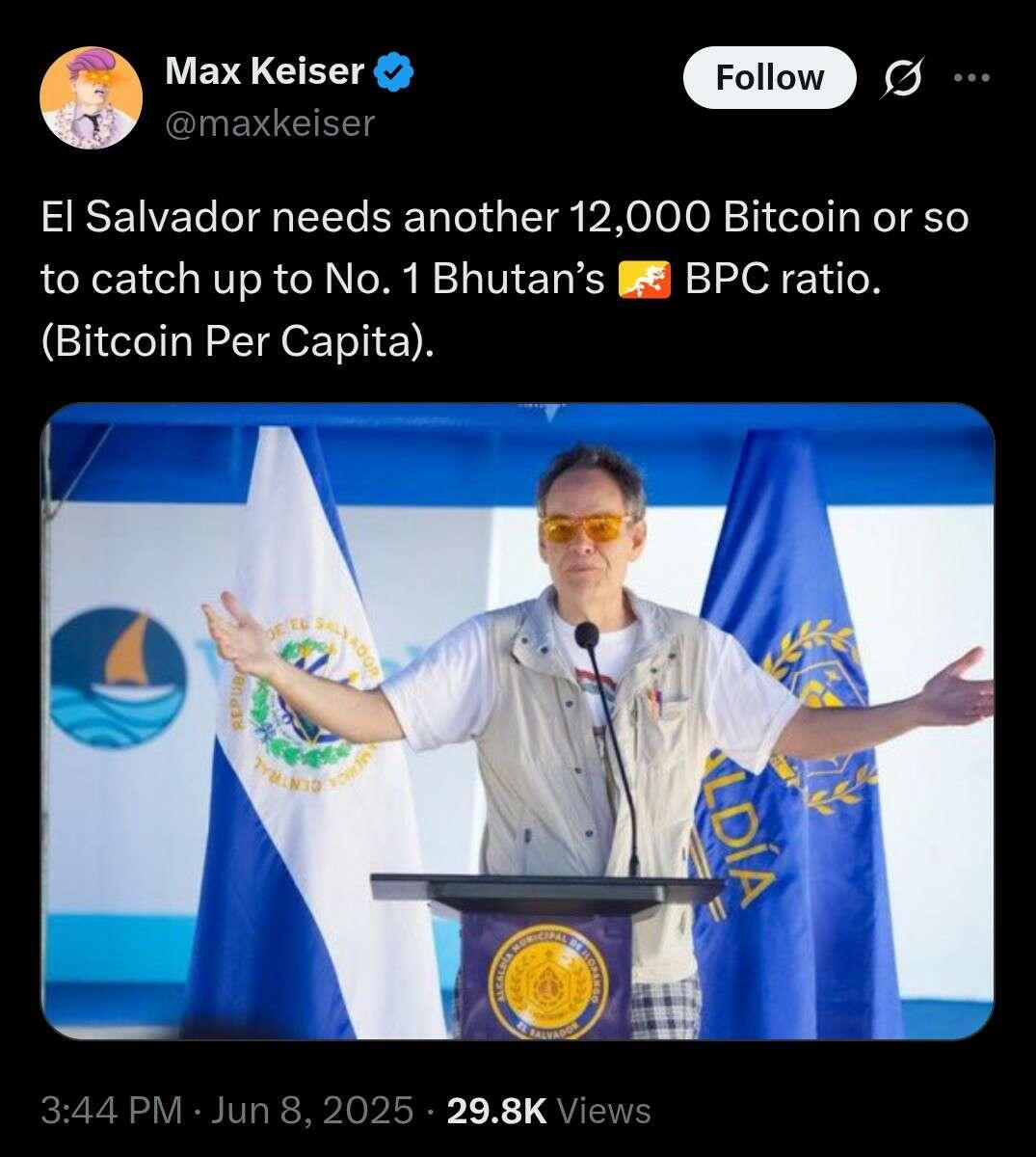Image resolution: width=1036 pixels, height=1157 pixels.
Task: Expand the photo attached to the tweet
Action: pos(517,720)
